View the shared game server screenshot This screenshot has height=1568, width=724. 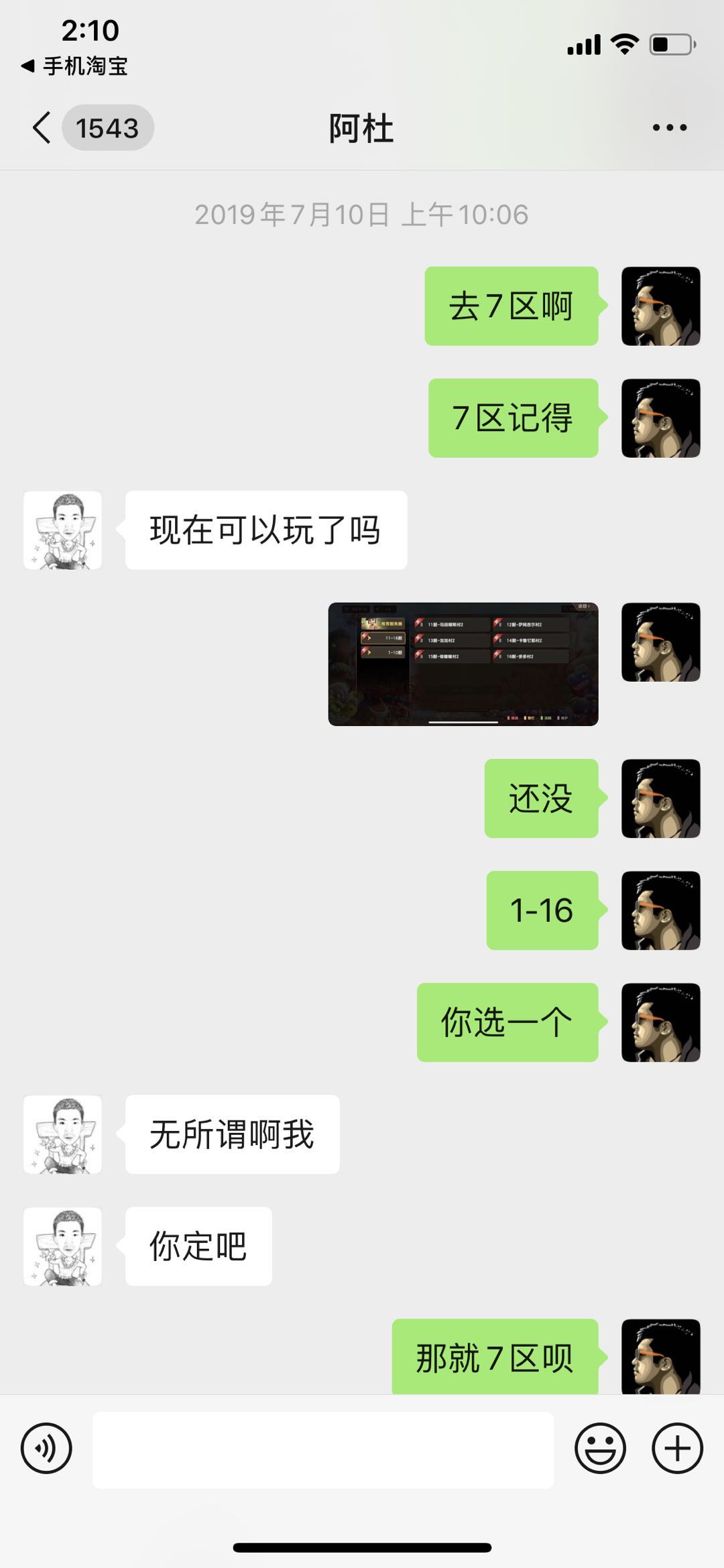(463, 664)
